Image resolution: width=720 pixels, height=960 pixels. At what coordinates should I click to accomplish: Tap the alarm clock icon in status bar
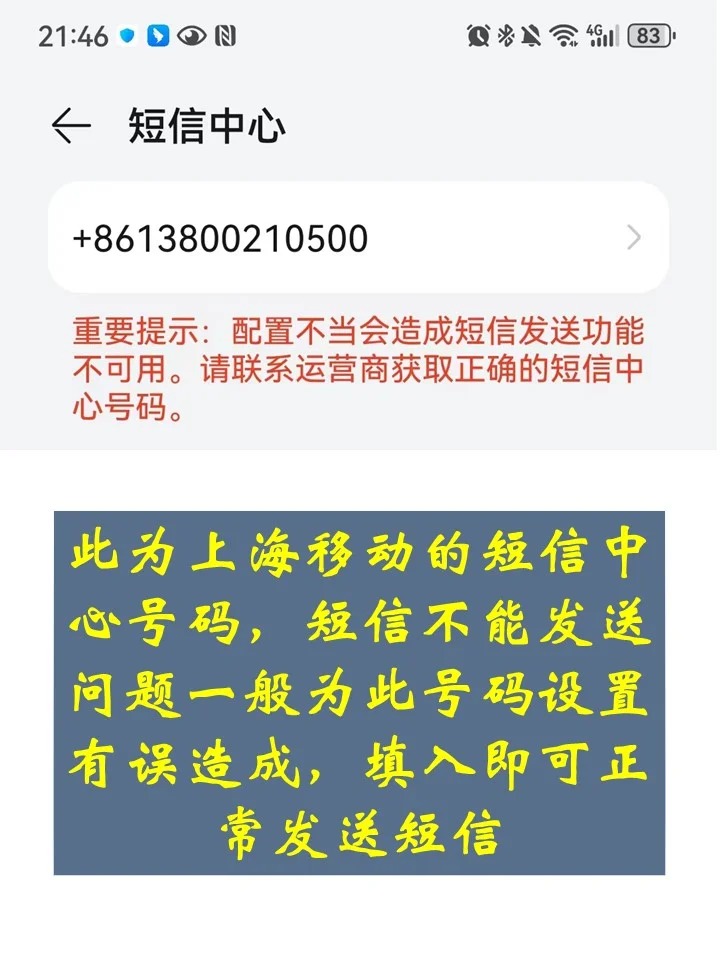[x=478, y=35]
